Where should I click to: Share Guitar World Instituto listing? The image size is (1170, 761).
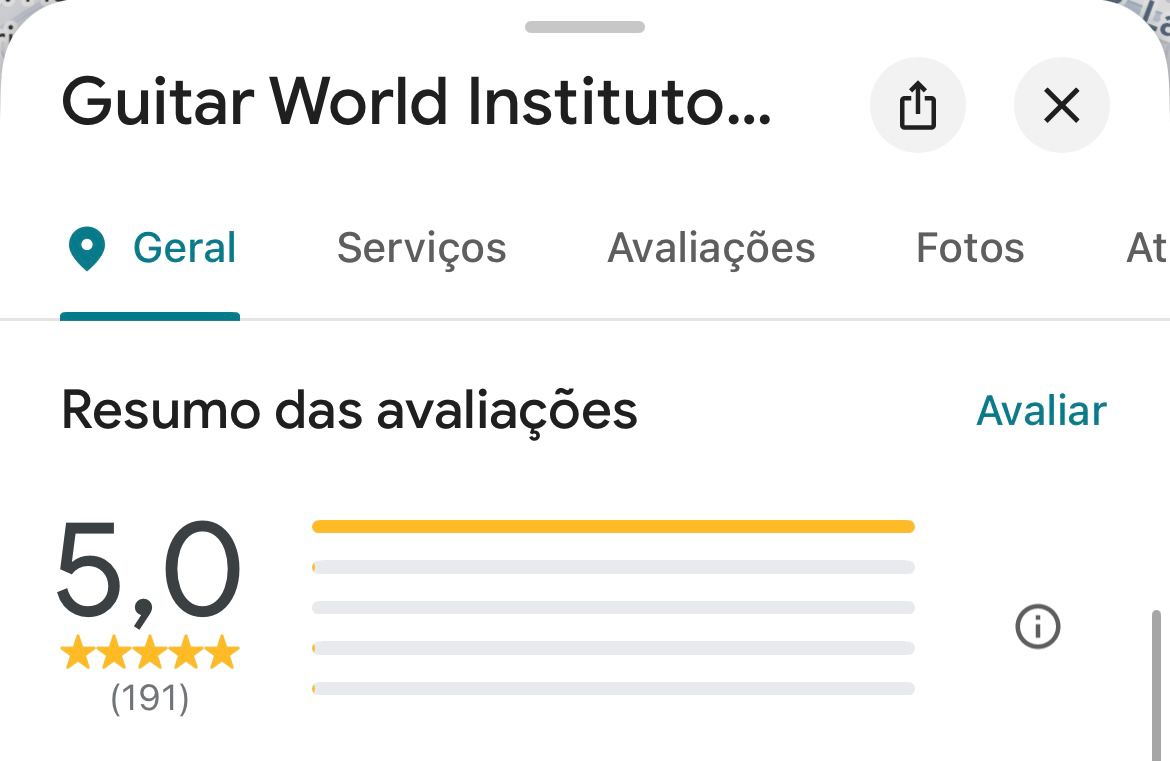tap(917, 105)
